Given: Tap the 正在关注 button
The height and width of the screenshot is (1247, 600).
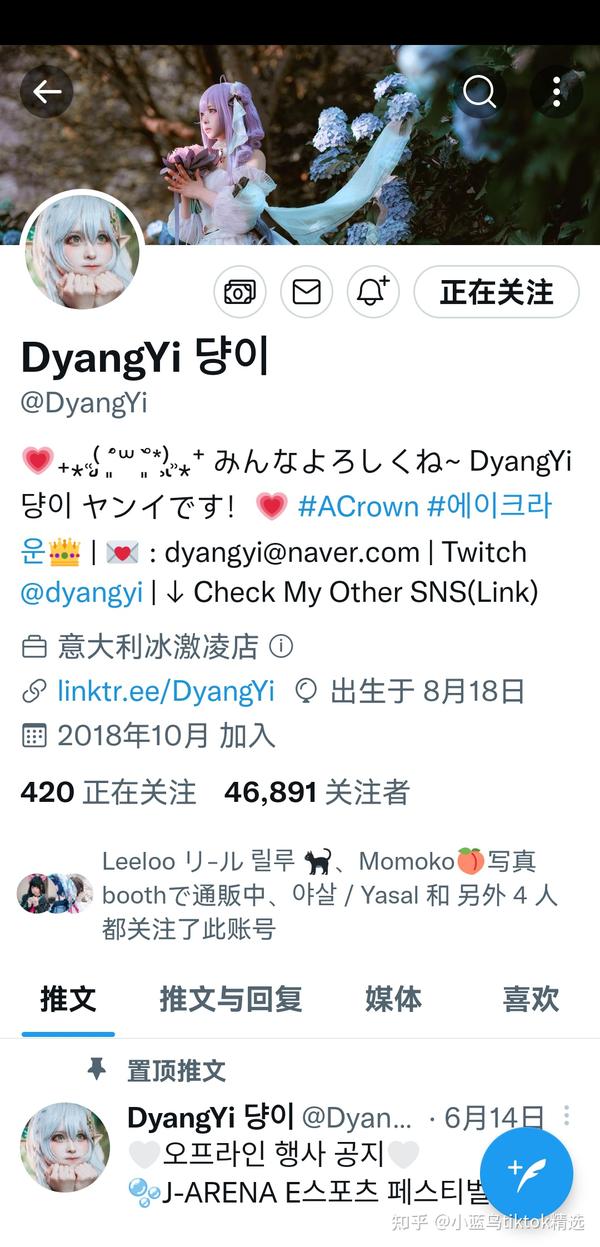Looking at the screenshot, I should tap(496, 292).
